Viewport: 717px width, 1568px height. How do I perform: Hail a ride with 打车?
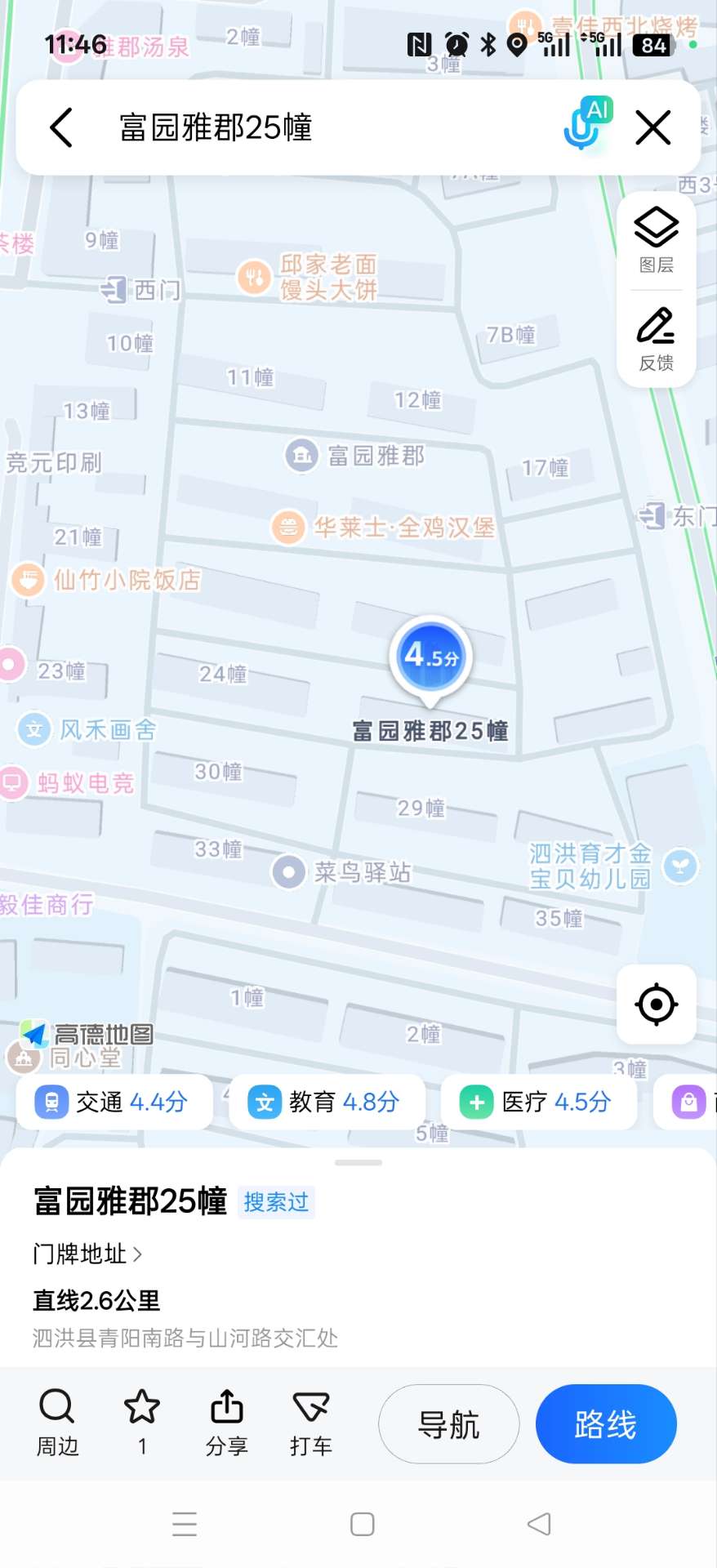(311, 1423)
